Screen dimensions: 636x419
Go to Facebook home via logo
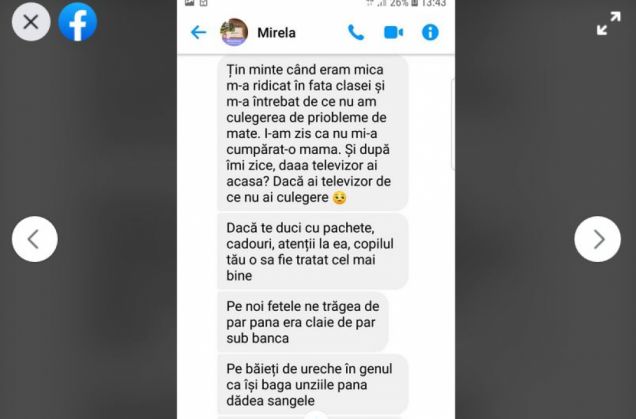click(x=77, y=22)
